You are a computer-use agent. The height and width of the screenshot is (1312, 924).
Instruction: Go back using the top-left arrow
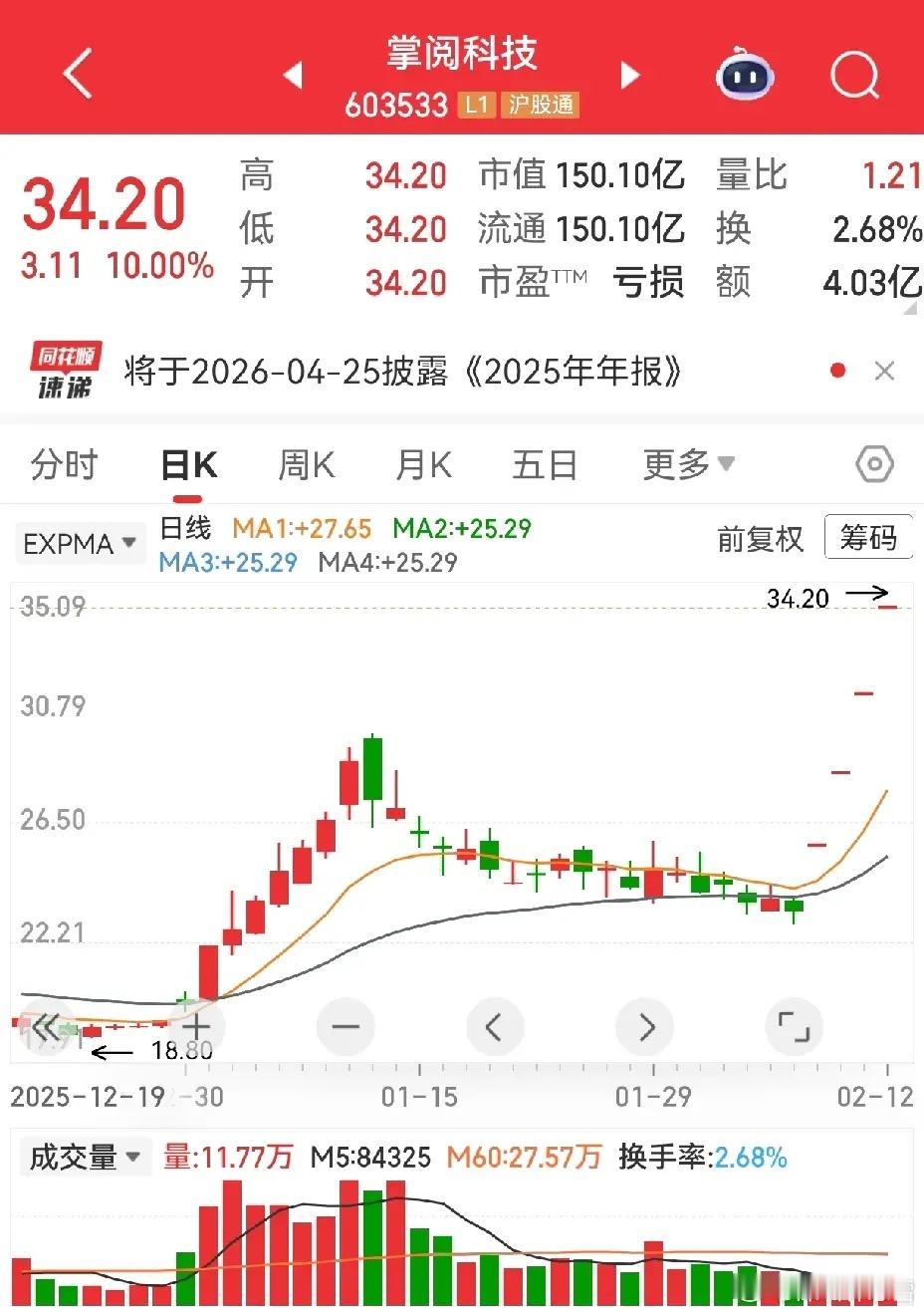click(78, 74)
